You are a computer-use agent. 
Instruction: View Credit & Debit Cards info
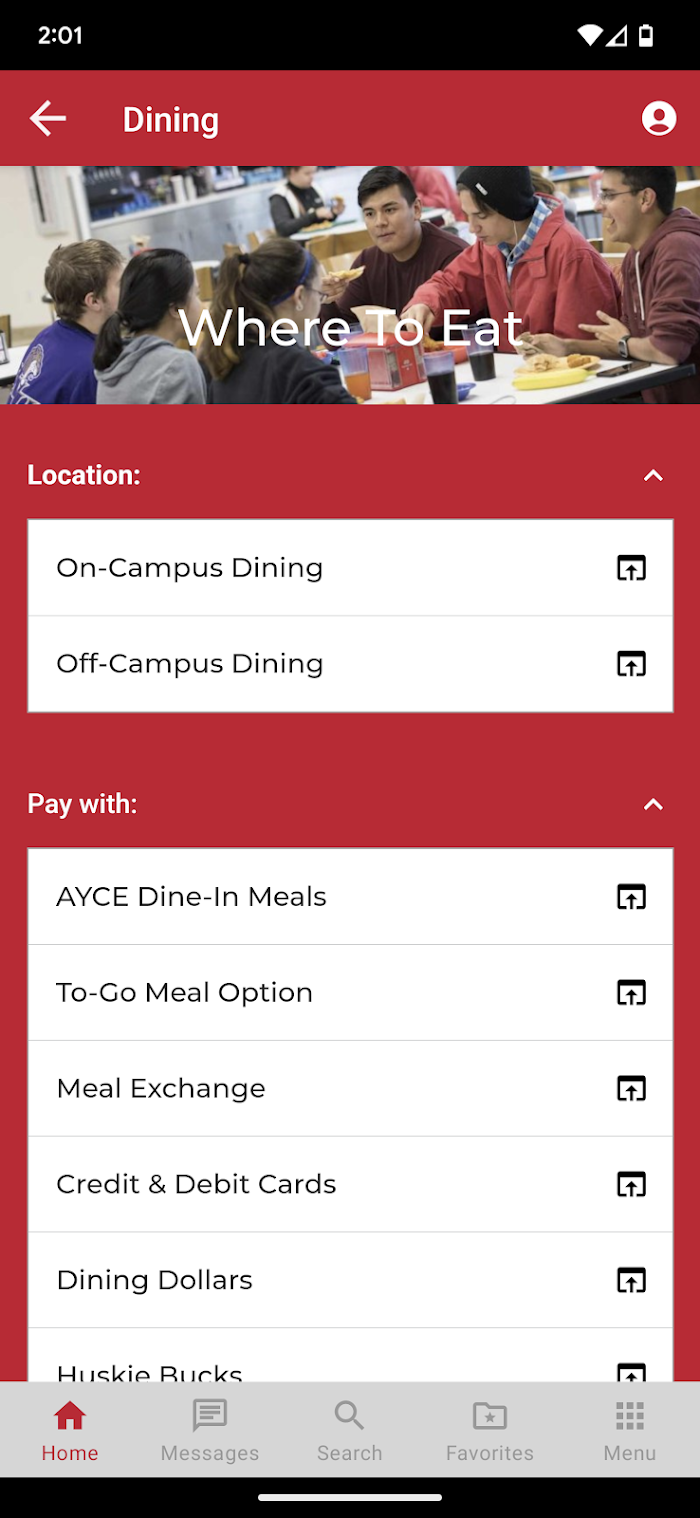tap(350, 1184)
